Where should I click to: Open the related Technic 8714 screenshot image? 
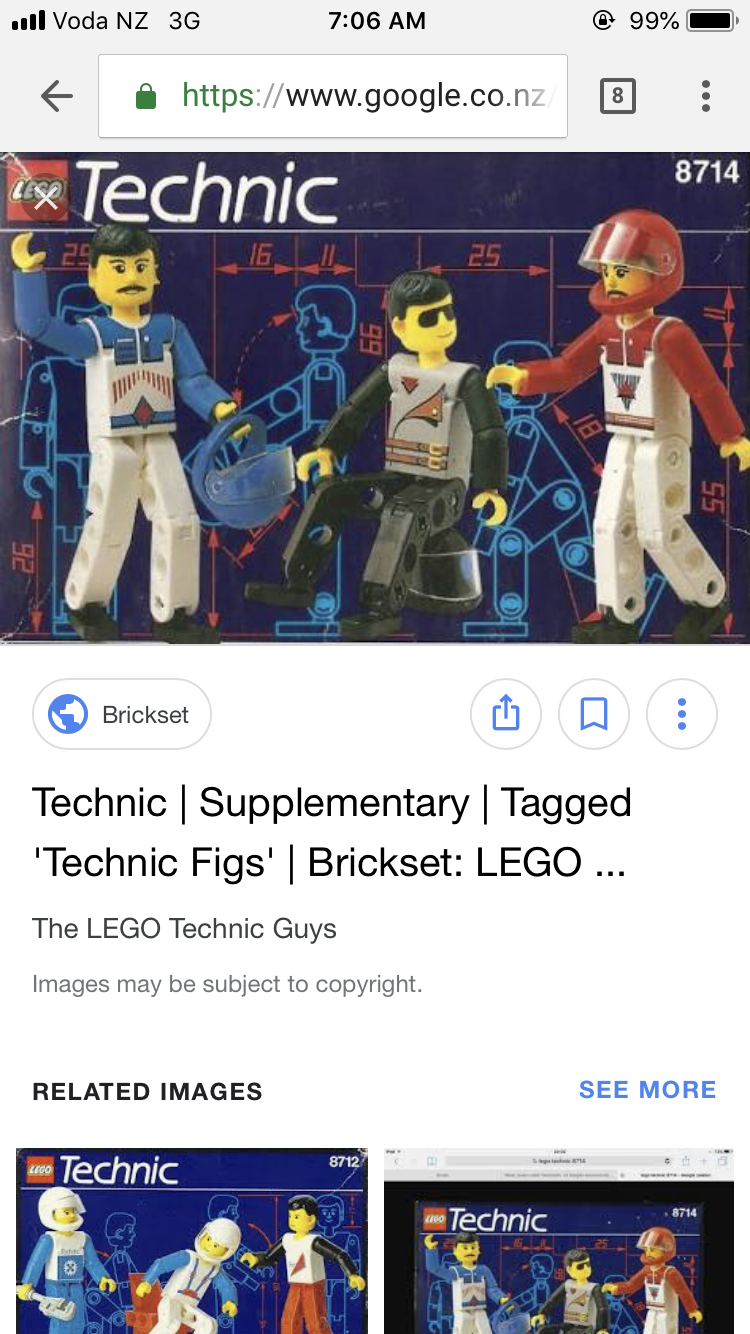click(x=559, y=1241)
